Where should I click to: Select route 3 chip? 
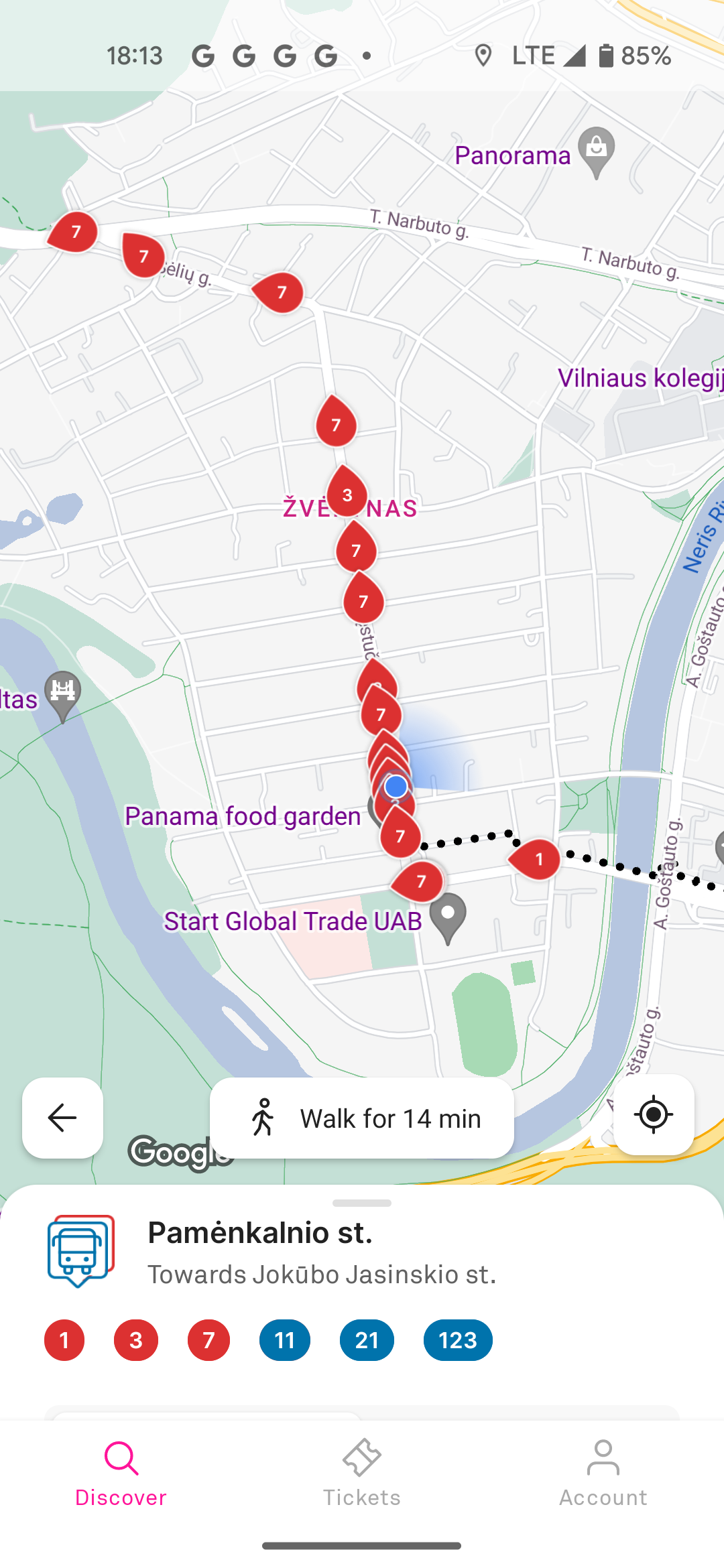coord(136,1340)
